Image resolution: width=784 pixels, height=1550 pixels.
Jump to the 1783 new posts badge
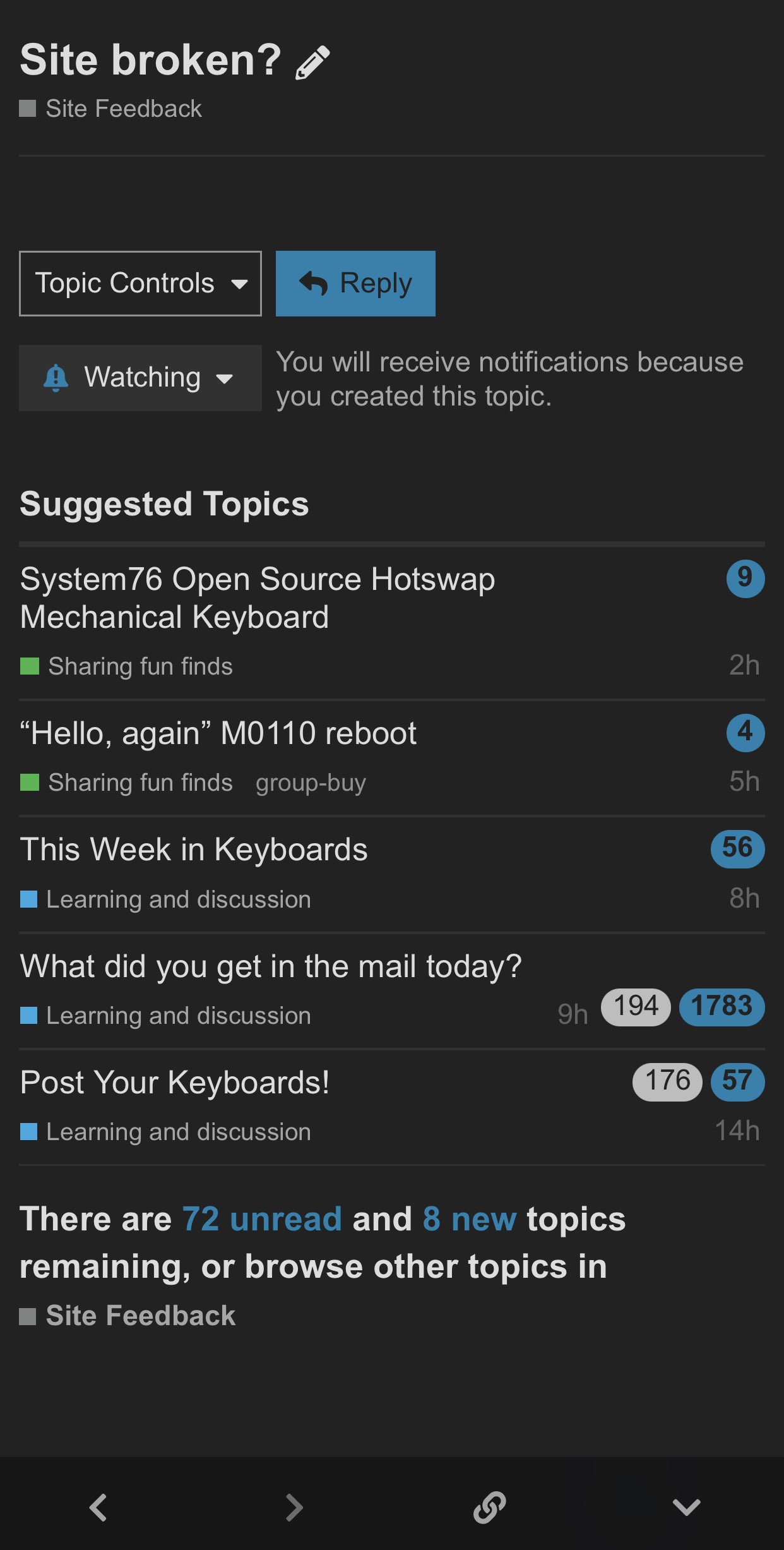point(722,1007)
